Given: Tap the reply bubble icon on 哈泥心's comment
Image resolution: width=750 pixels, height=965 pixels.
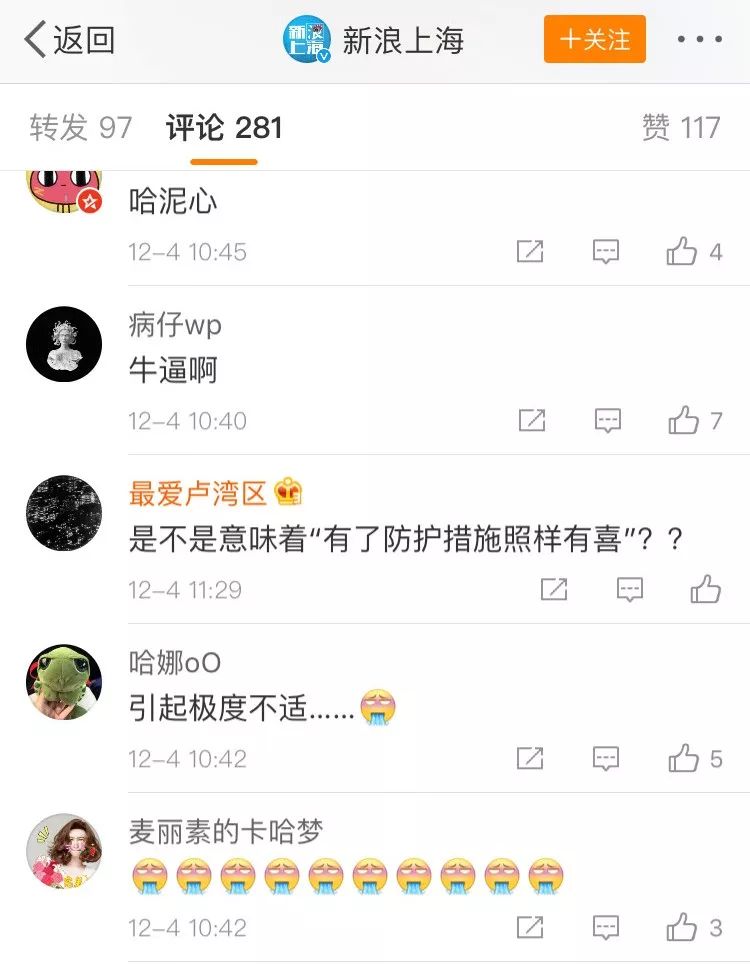Looking at the screenshot, I should point(608,253).
